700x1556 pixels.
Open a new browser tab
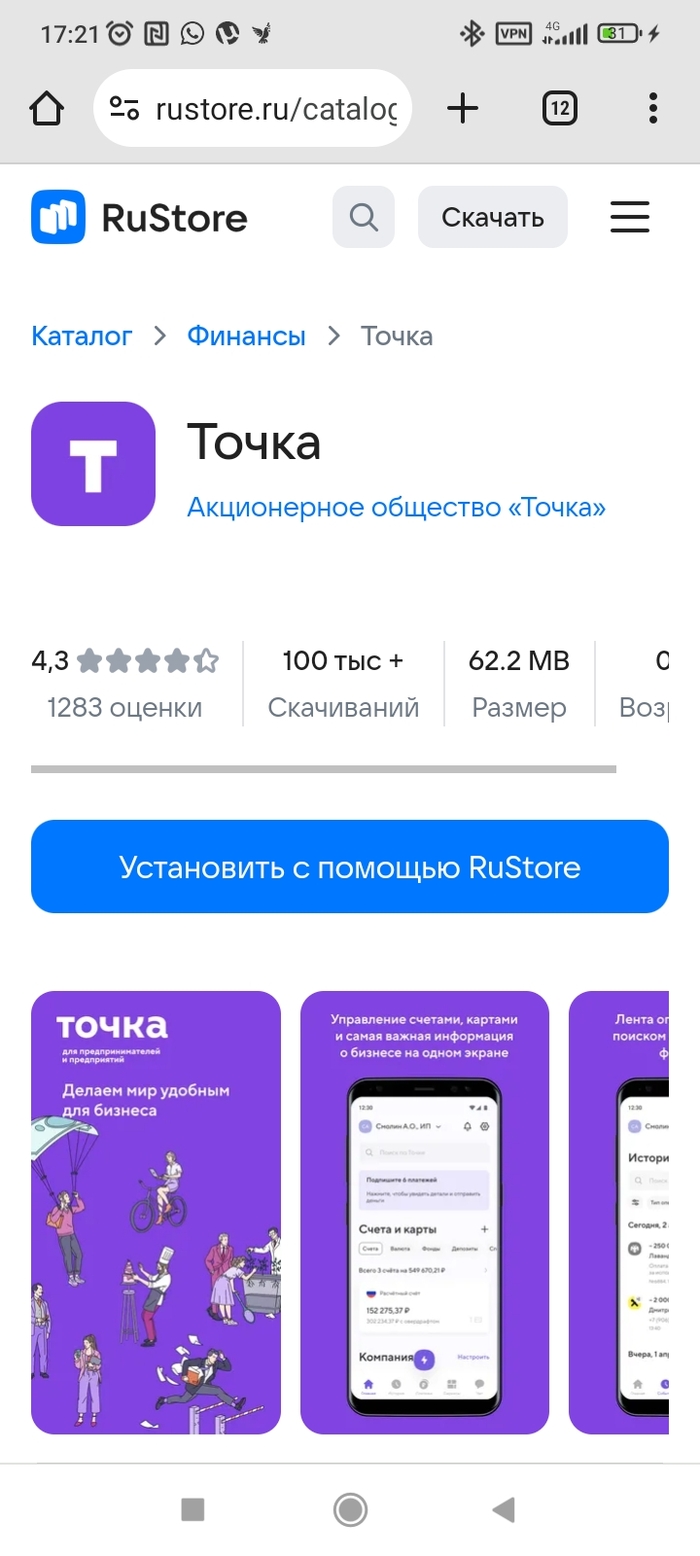pyautogui.click(x=462, y=108)
